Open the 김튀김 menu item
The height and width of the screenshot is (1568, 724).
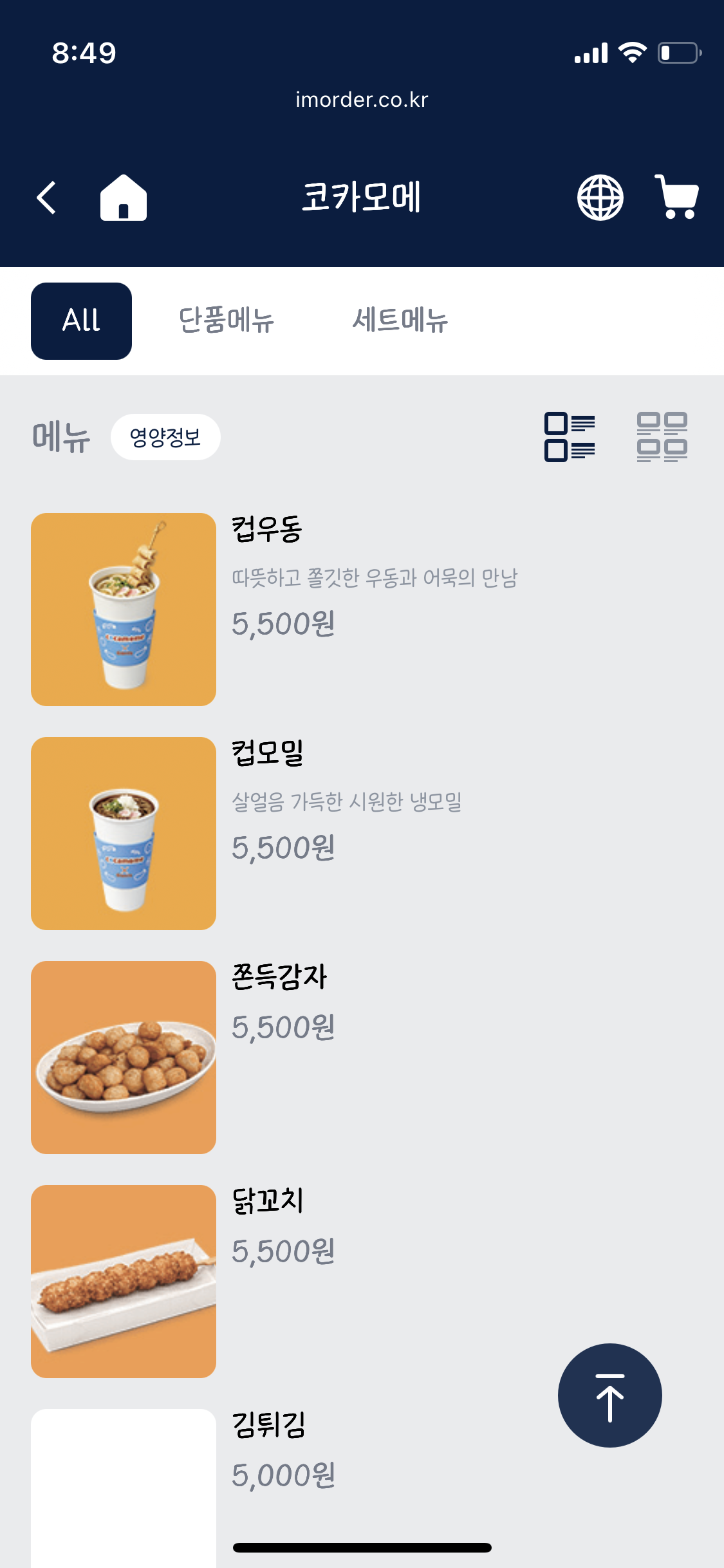(268, 1426)
